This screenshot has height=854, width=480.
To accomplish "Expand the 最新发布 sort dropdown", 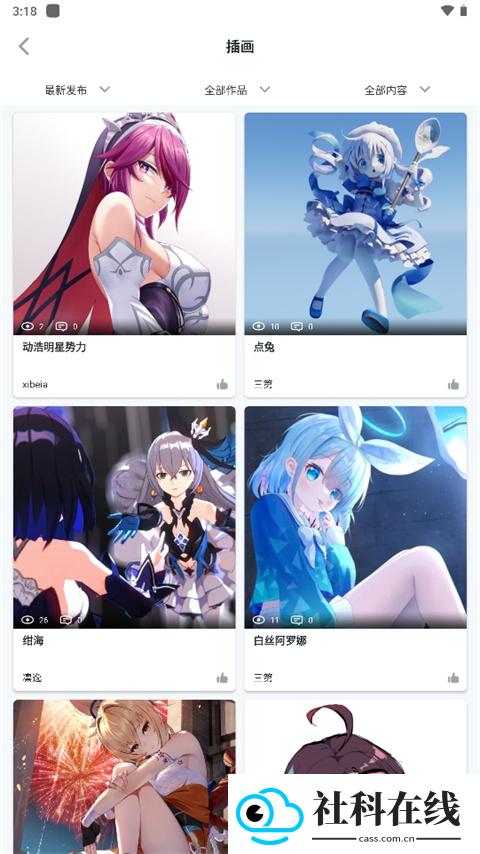I will (77, 90).
